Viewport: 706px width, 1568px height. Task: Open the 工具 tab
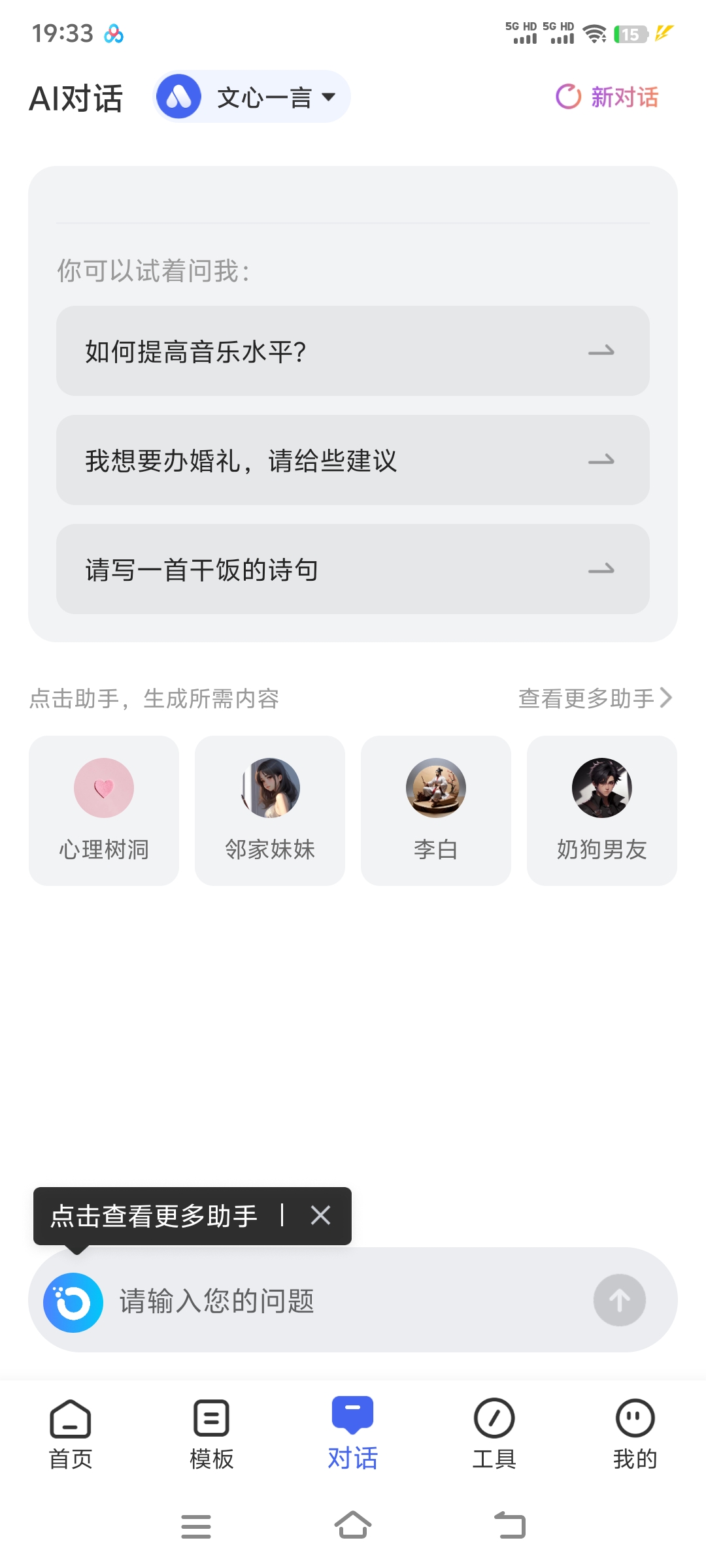[x=494, y=1433]
